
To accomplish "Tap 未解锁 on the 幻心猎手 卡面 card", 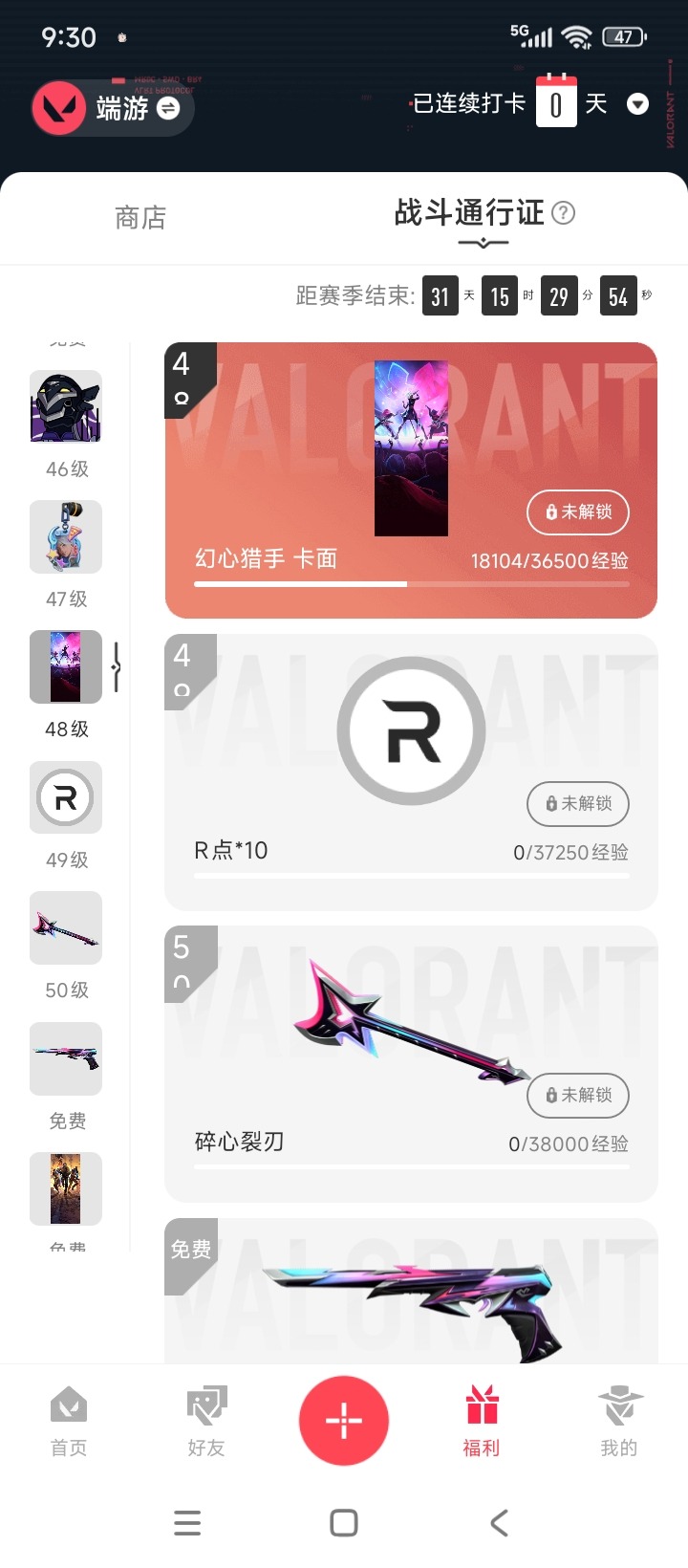I will pos(577,512).
